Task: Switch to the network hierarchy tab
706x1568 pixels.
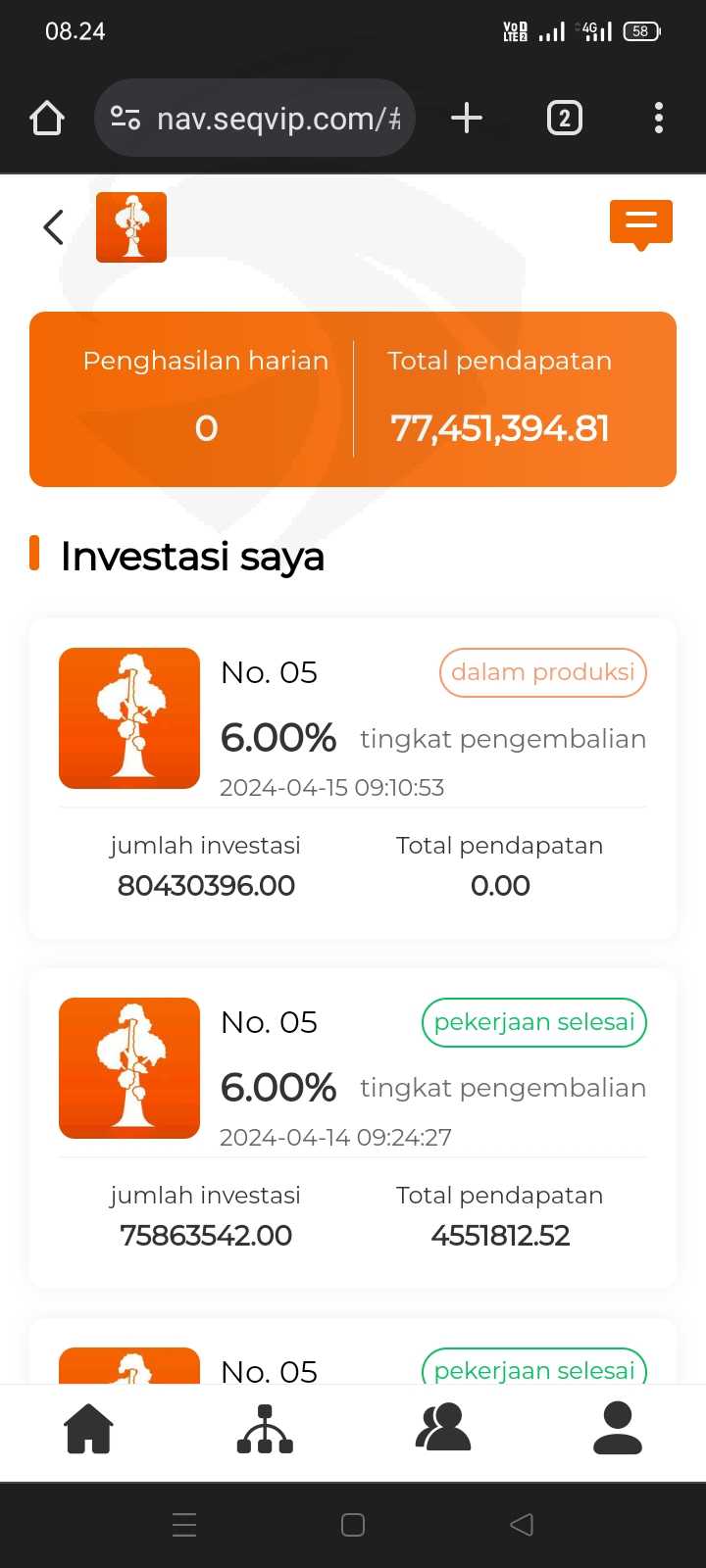Action: [x=265, y=1428]
